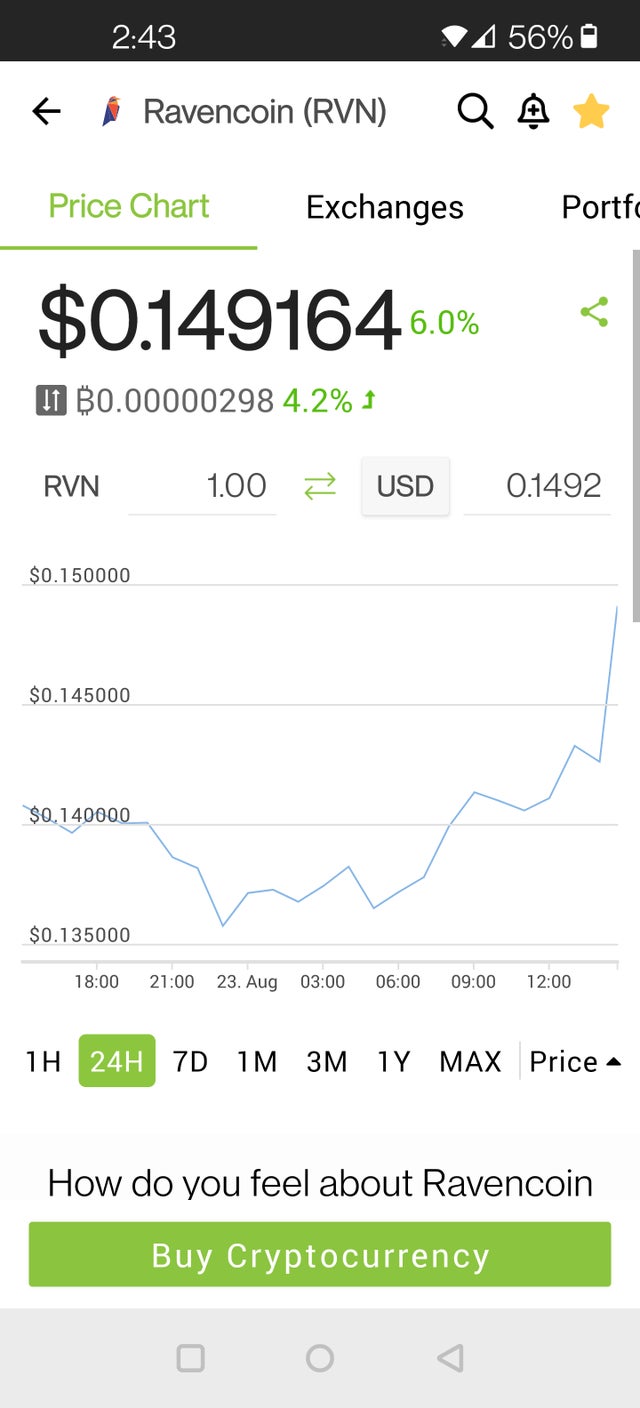
Task: Share the Ravencoin price
Action: [x=594, y=312]
